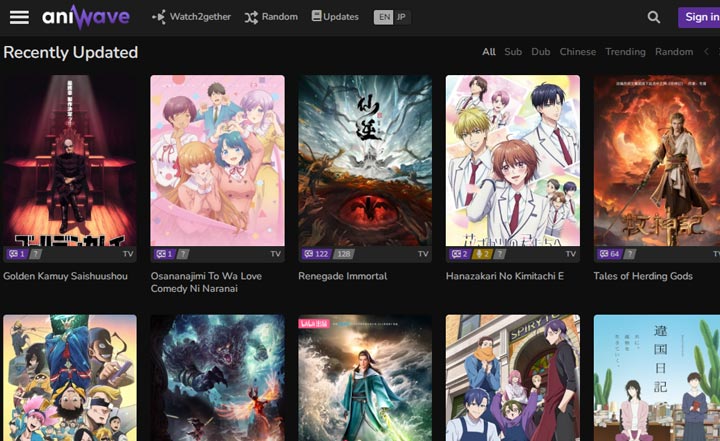Toggle the EN/JP title language switch
This screenshot has width=720, height=441.
pyautogui.click(x=391, y=17)
